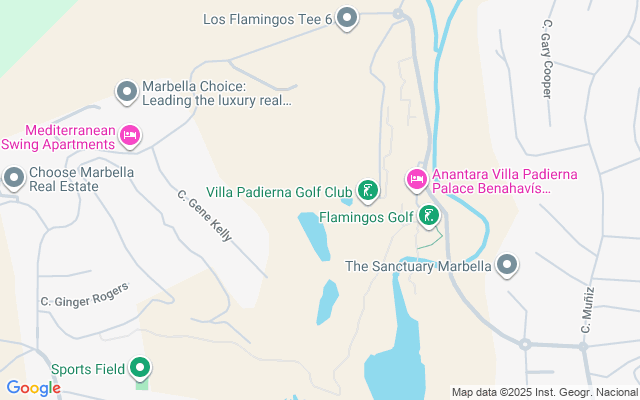
Task: Tap Mediterranean Swing Apartments hotel marker
Action: (x=129, y=135)
